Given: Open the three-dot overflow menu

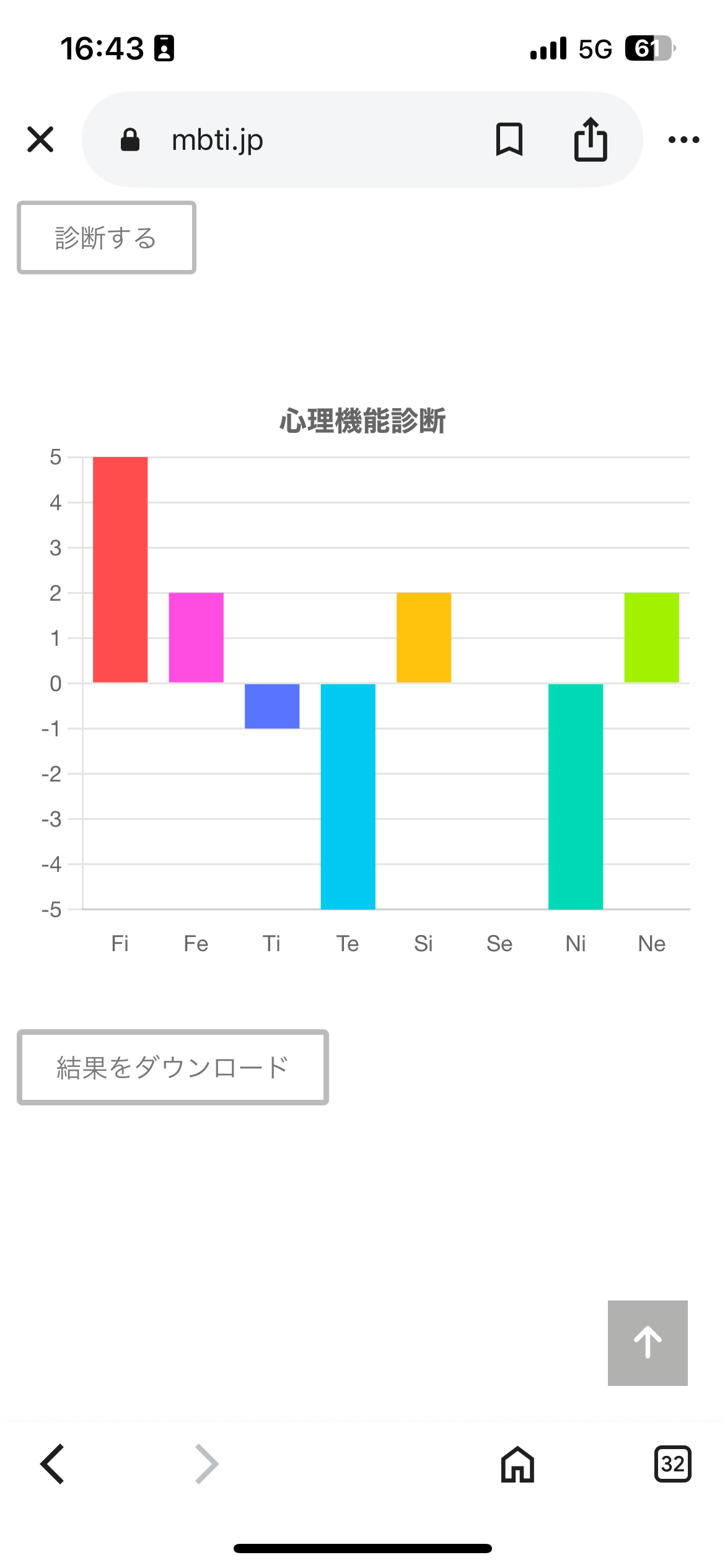Looking at the screenshot, I should click(684, 140).
